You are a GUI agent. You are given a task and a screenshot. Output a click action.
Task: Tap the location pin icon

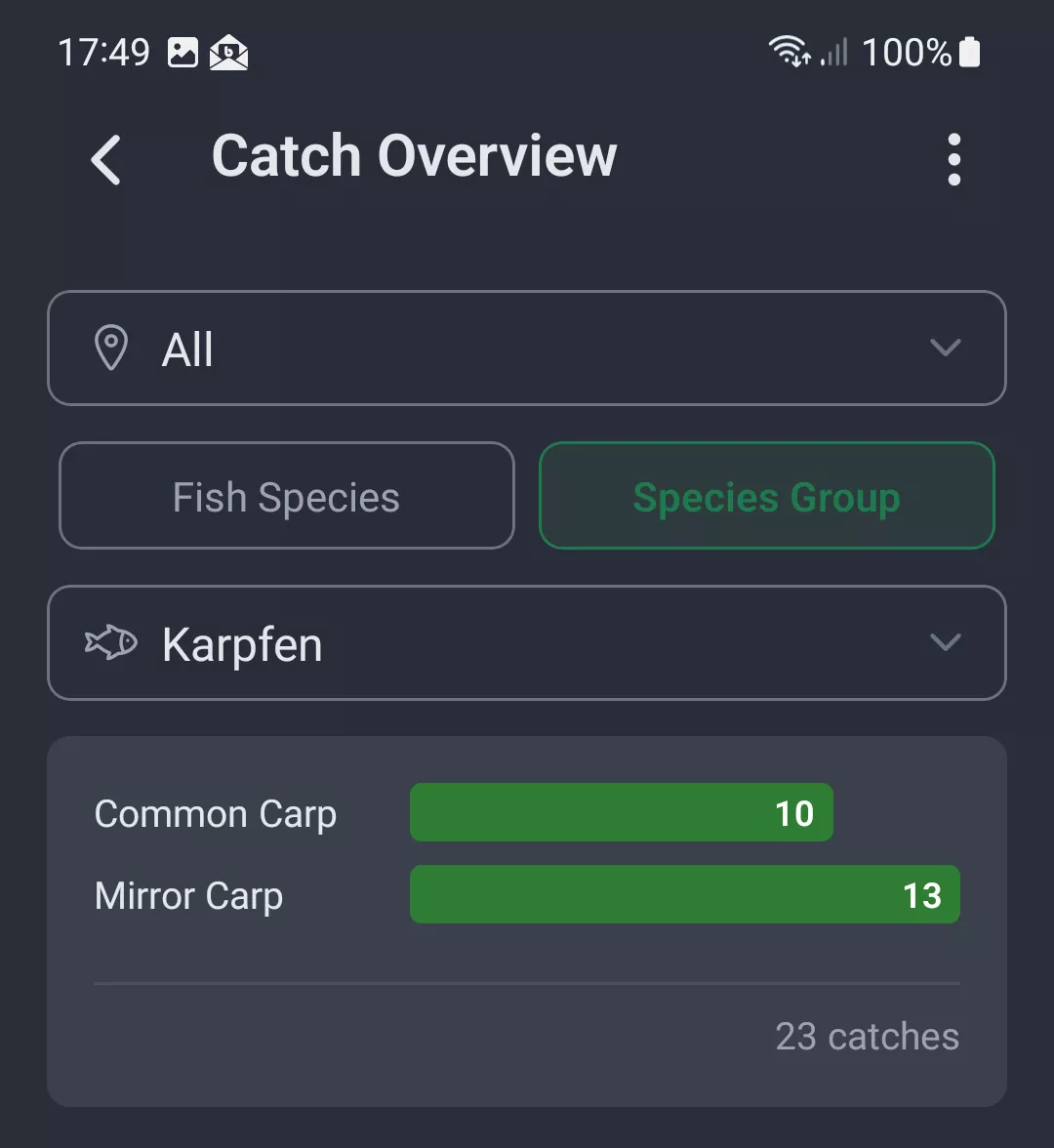pyautogui.click(x=112, y=348)
